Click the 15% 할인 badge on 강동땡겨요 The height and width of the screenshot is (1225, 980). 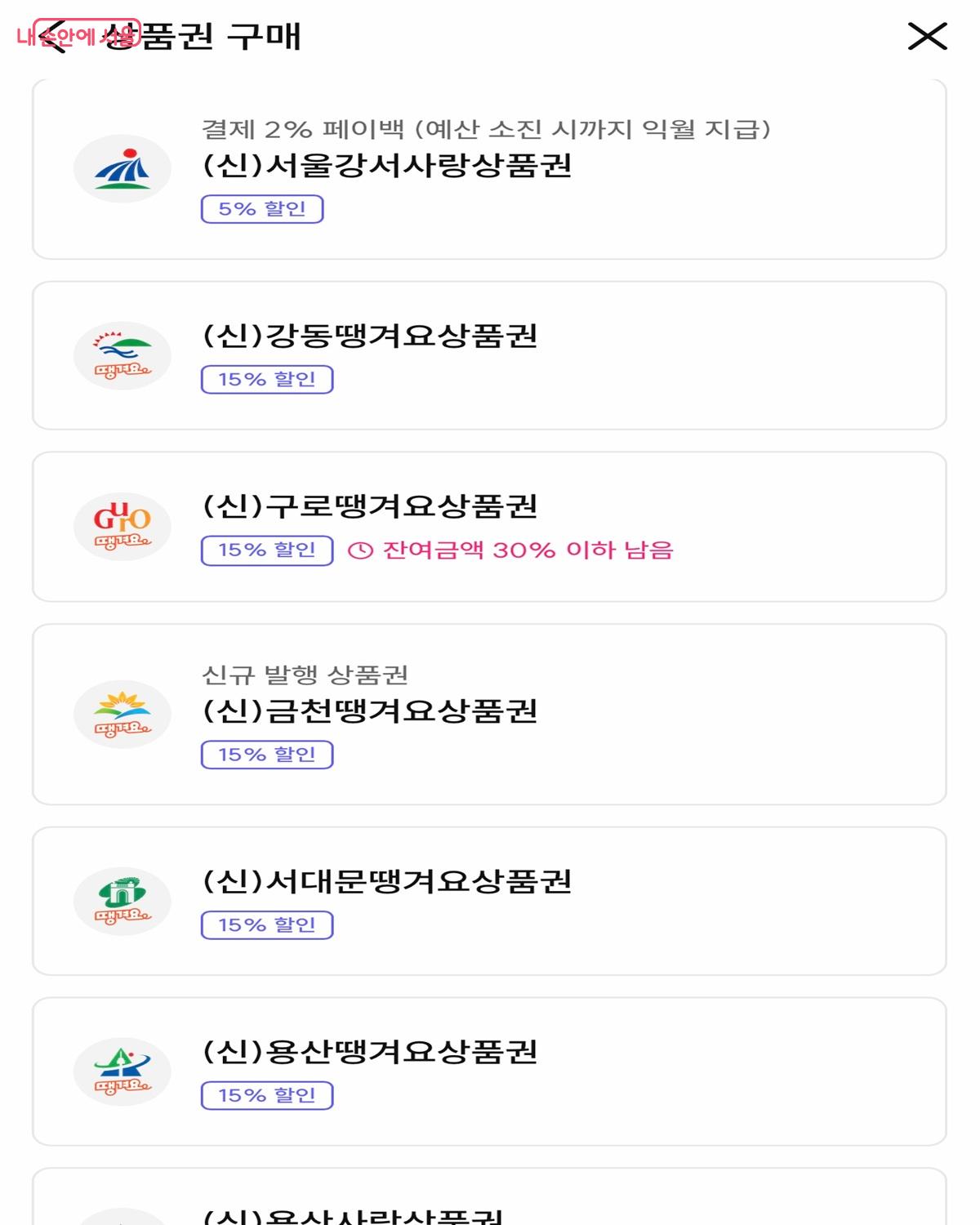[x=266, y=378]
